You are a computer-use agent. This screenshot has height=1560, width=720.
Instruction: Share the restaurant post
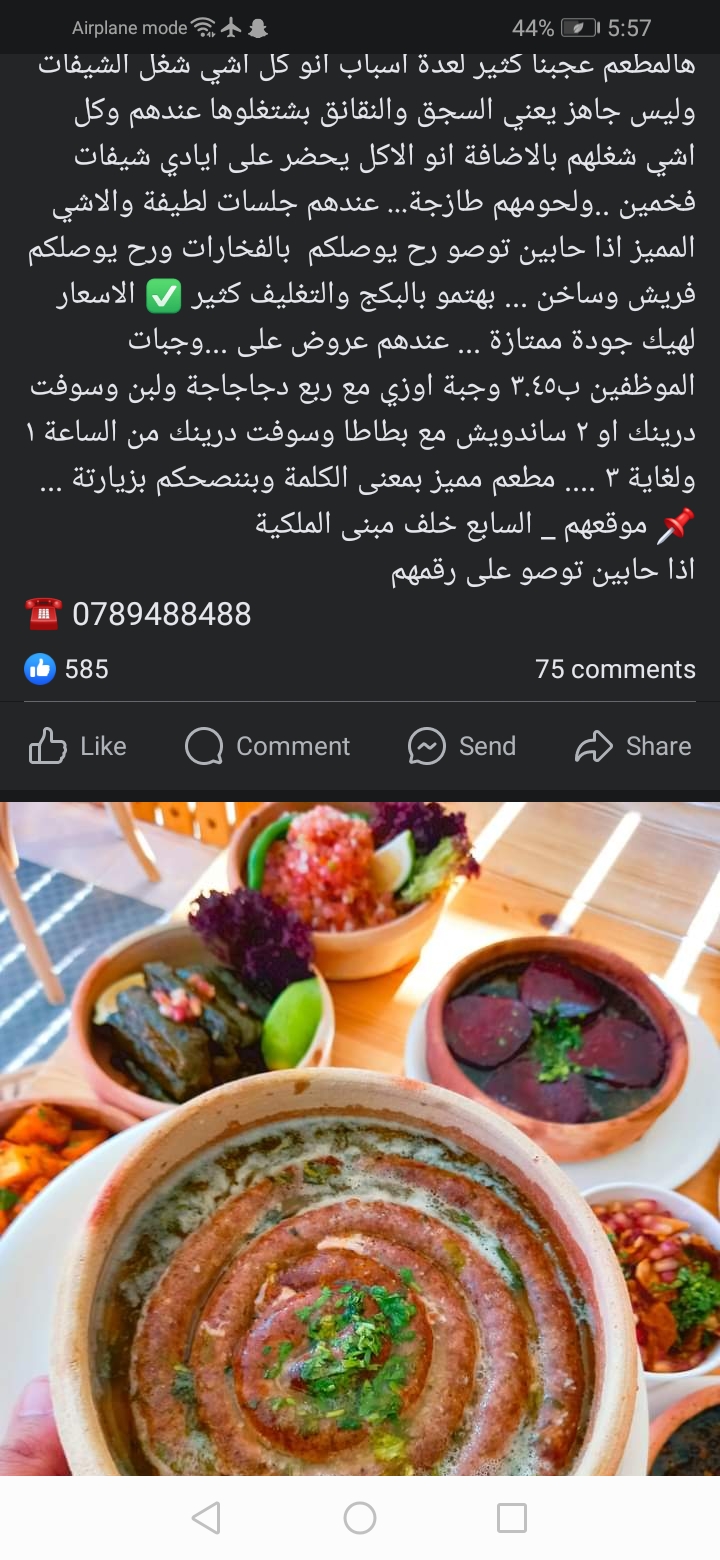point(634,746)
